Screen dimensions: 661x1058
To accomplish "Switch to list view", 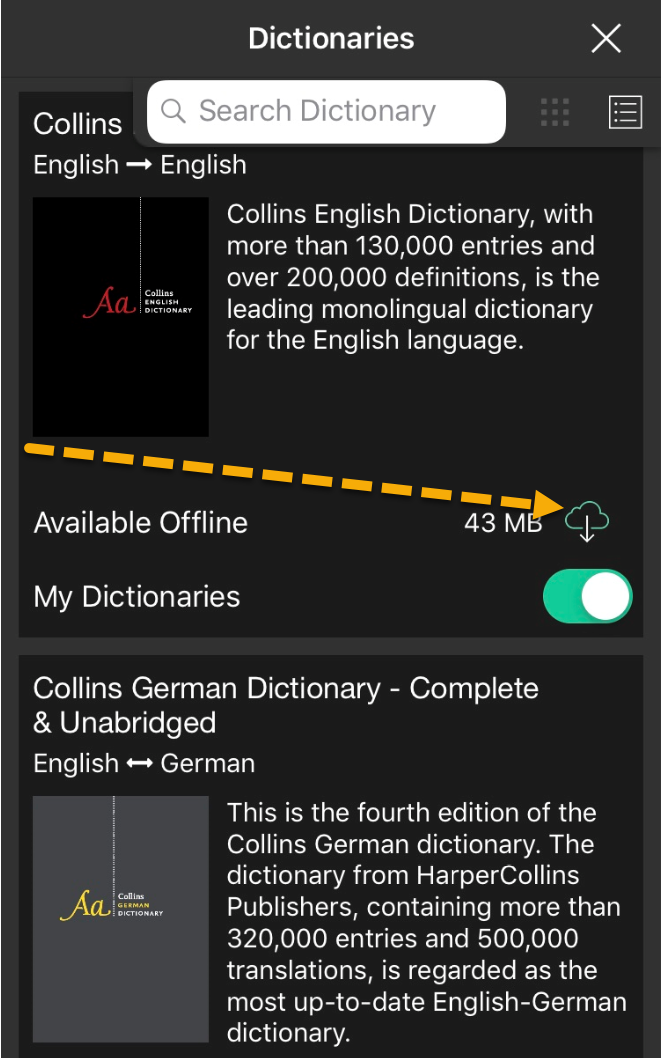I will [625, 112].
